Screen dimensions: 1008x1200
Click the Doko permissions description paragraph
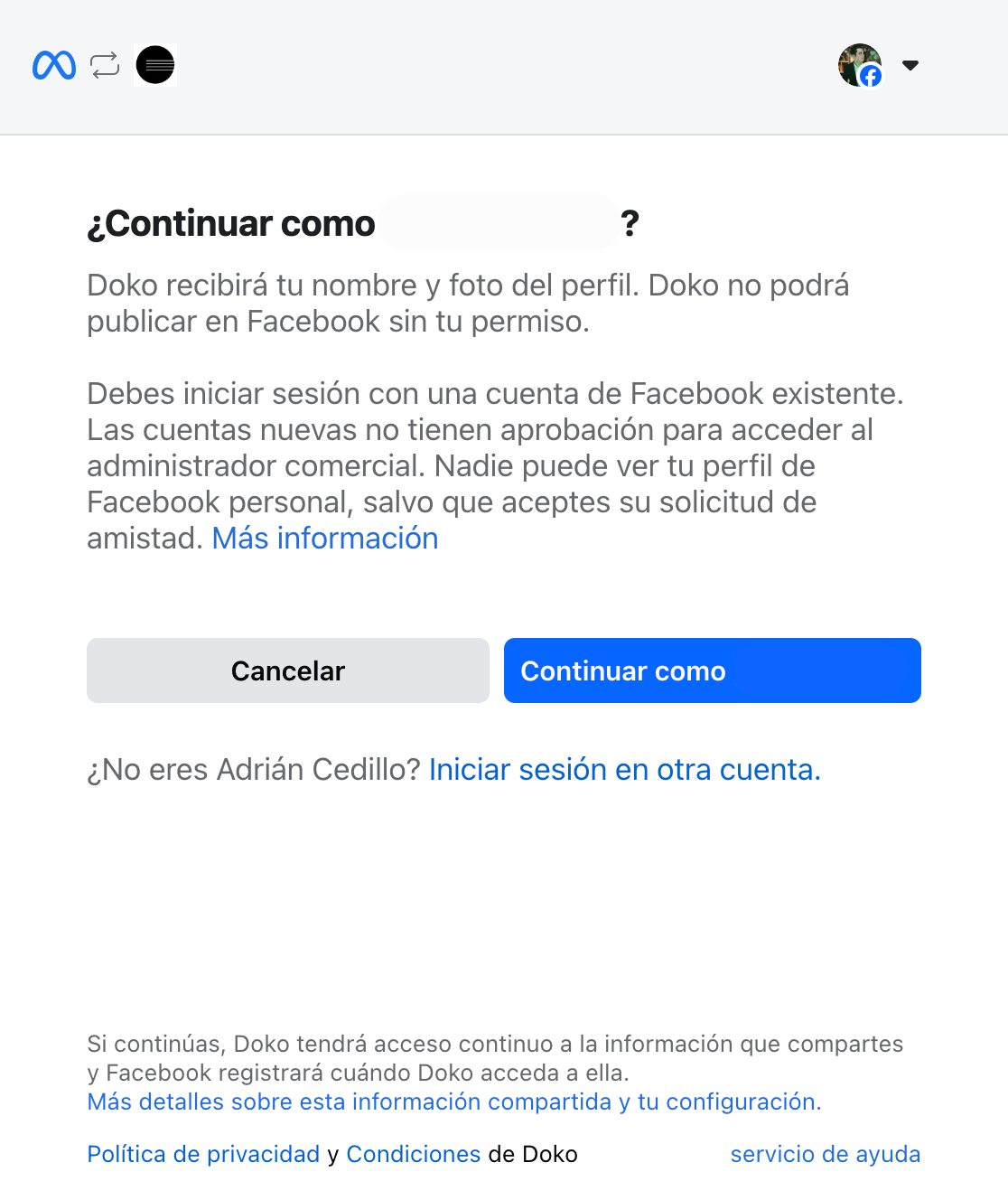click(x=467, y=303)
